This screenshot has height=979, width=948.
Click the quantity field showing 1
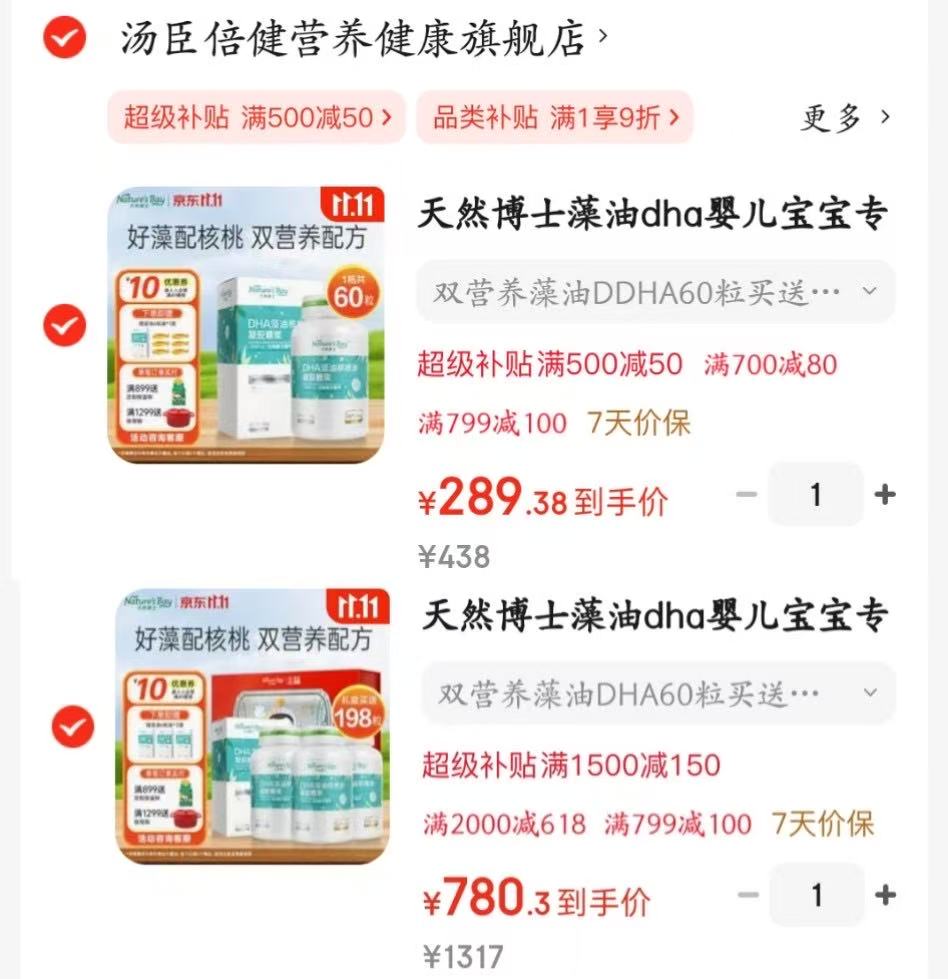tap(816, 494)
